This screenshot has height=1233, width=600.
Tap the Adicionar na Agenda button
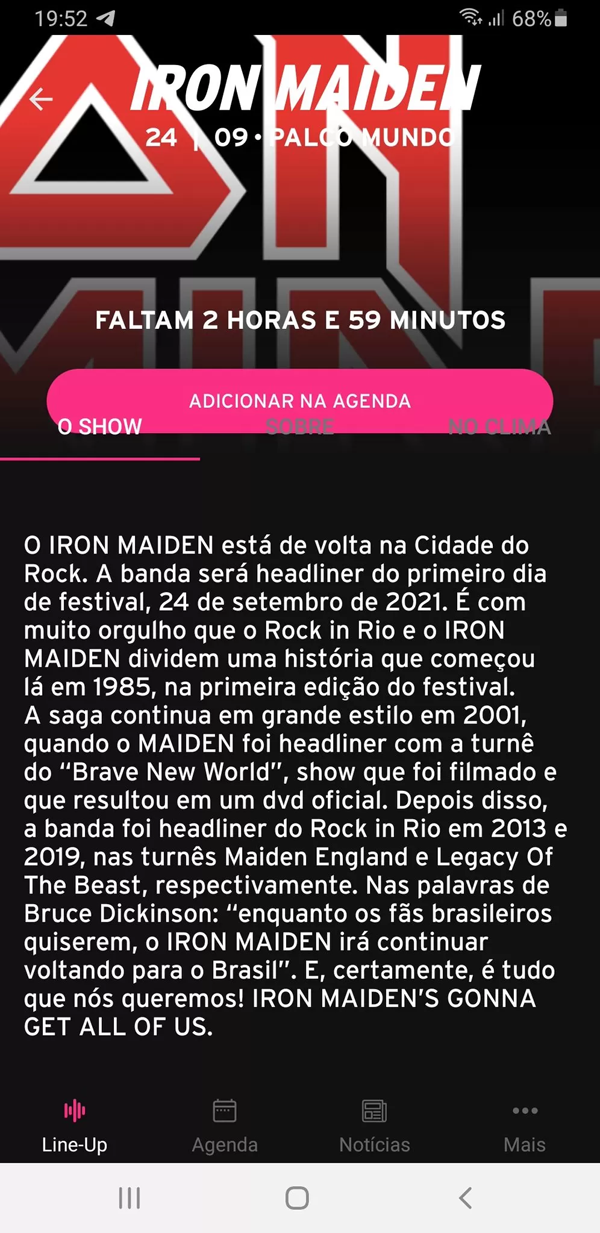pos(300,401)
